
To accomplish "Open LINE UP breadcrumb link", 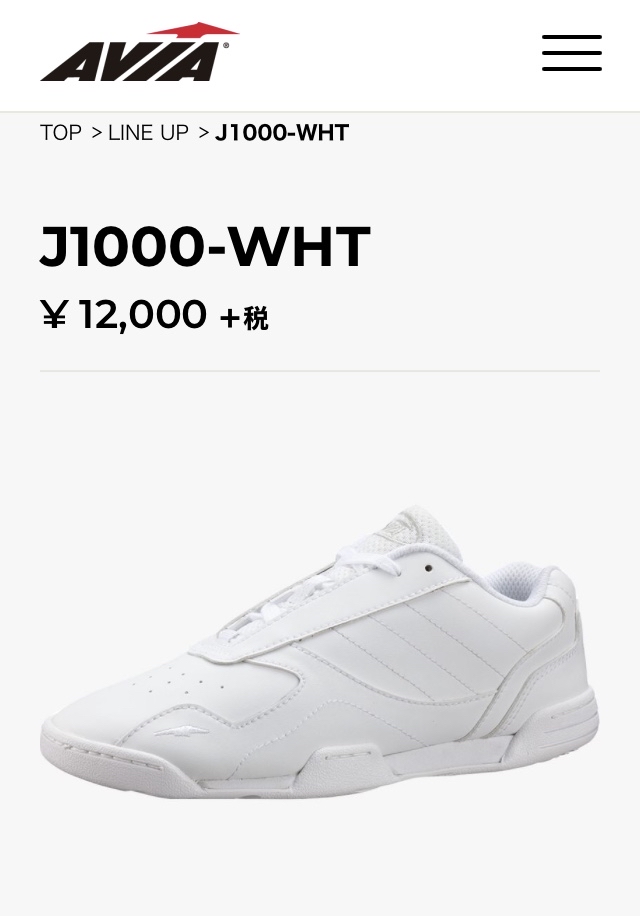I will (x=148, y=133).
